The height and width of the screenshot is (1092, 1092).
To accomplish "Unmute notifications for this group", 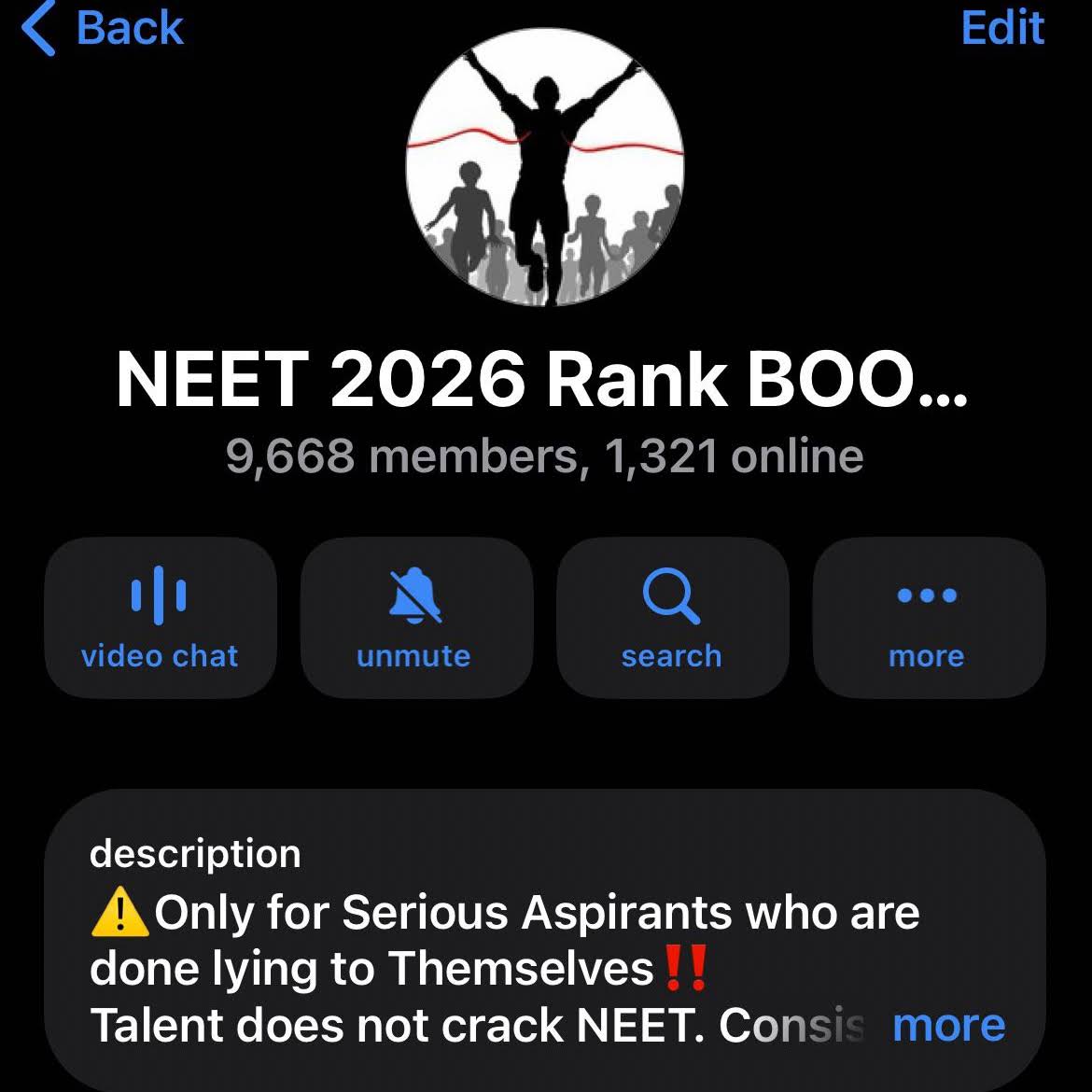I will point(415,617).
